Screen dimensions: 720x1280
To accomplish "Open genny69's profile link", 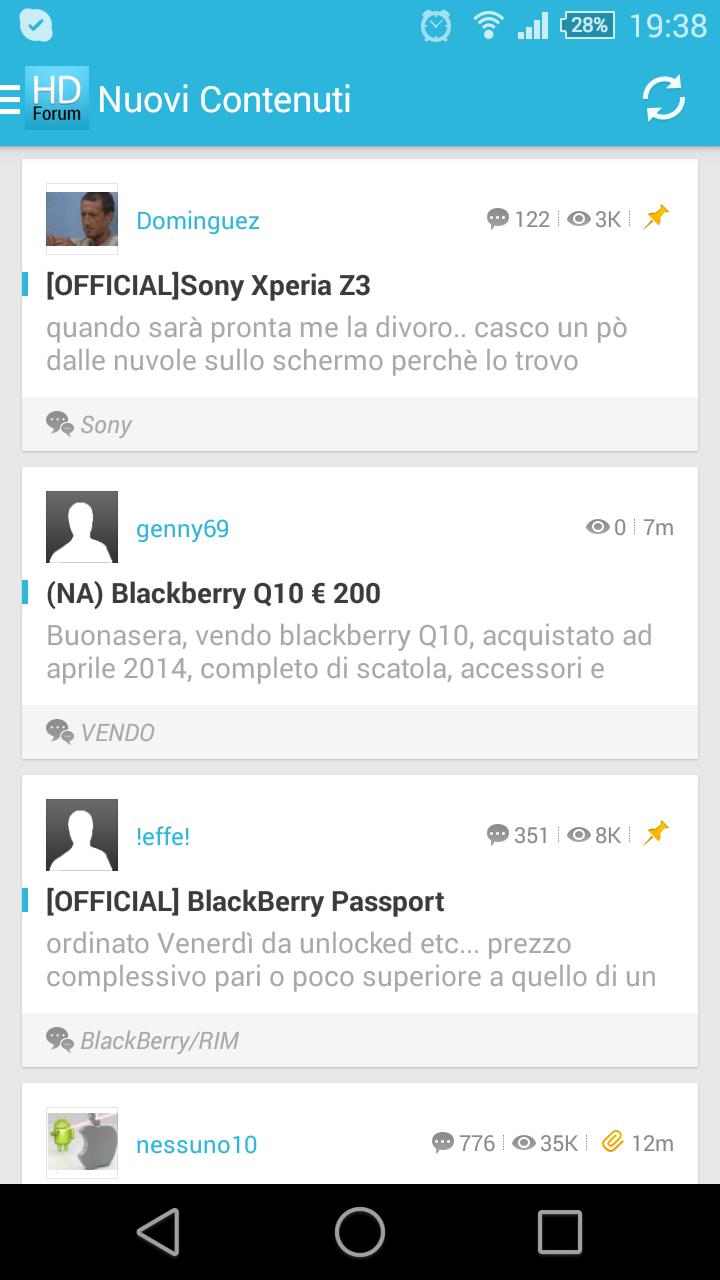I will [x=183, y=529].
